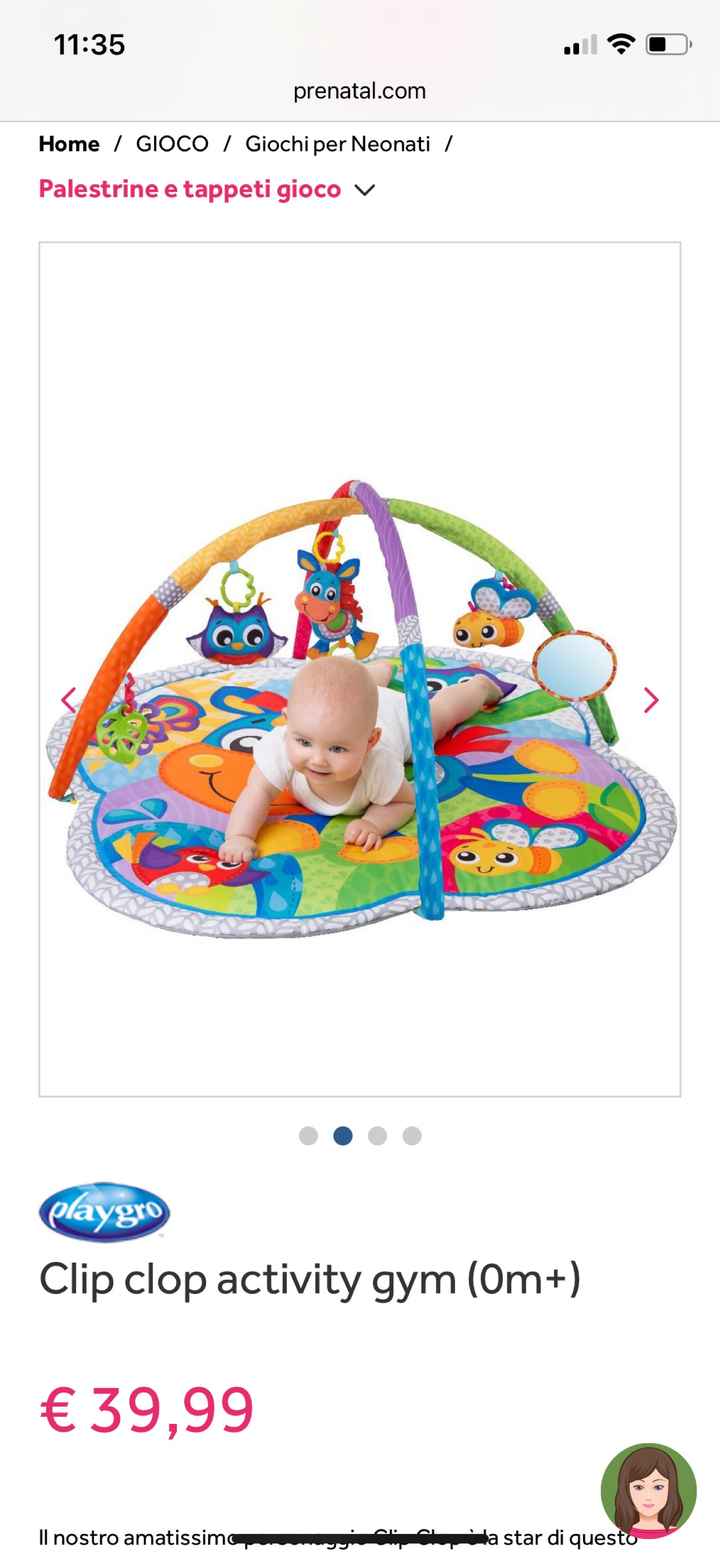The image size is (720, 1558).
Task: Expand the Palestrine e tappeti gioco dropdown
Action: click(364, 190)
